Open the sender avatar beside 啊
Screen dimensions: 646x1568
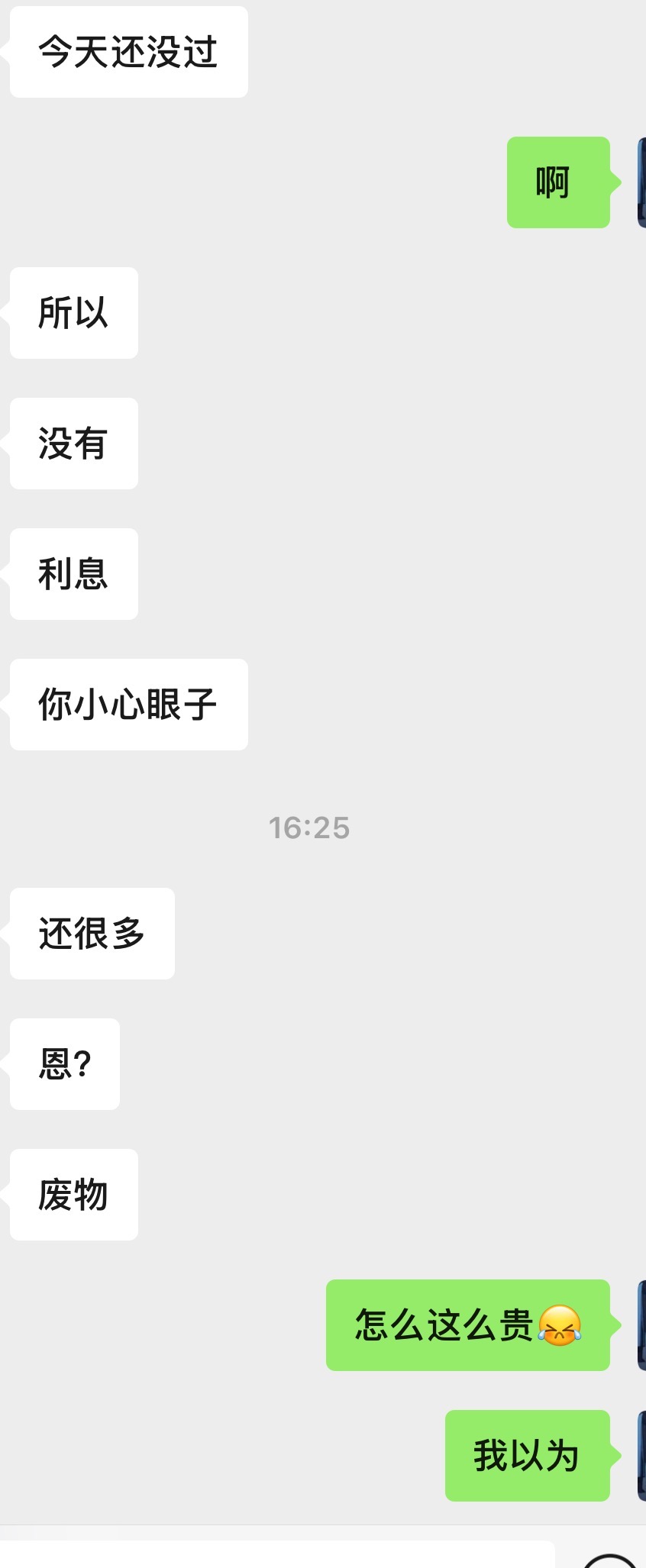coord(641,182)
